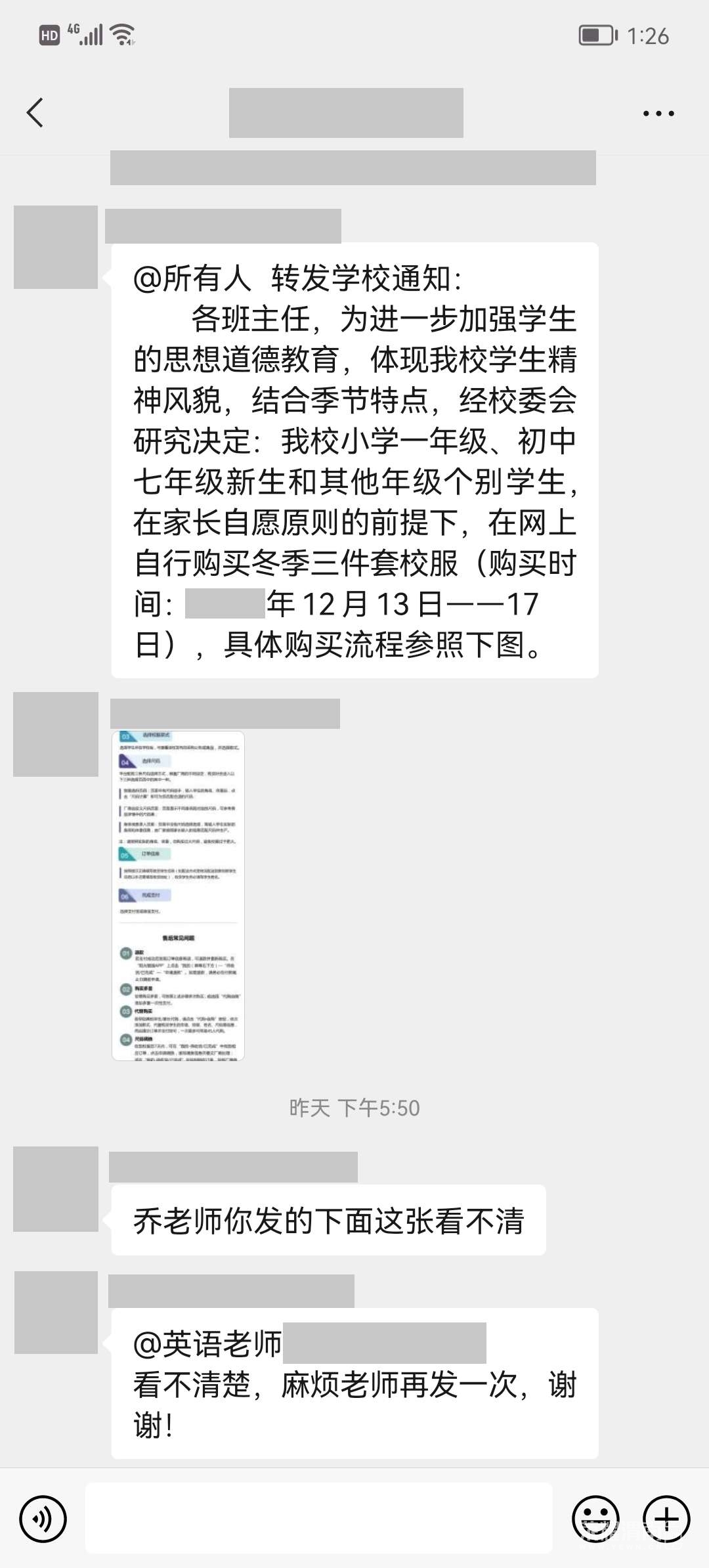709x1568 pixels.
Task: Tap avatar beside the 乔老师 message
Action: point(56,1189)
